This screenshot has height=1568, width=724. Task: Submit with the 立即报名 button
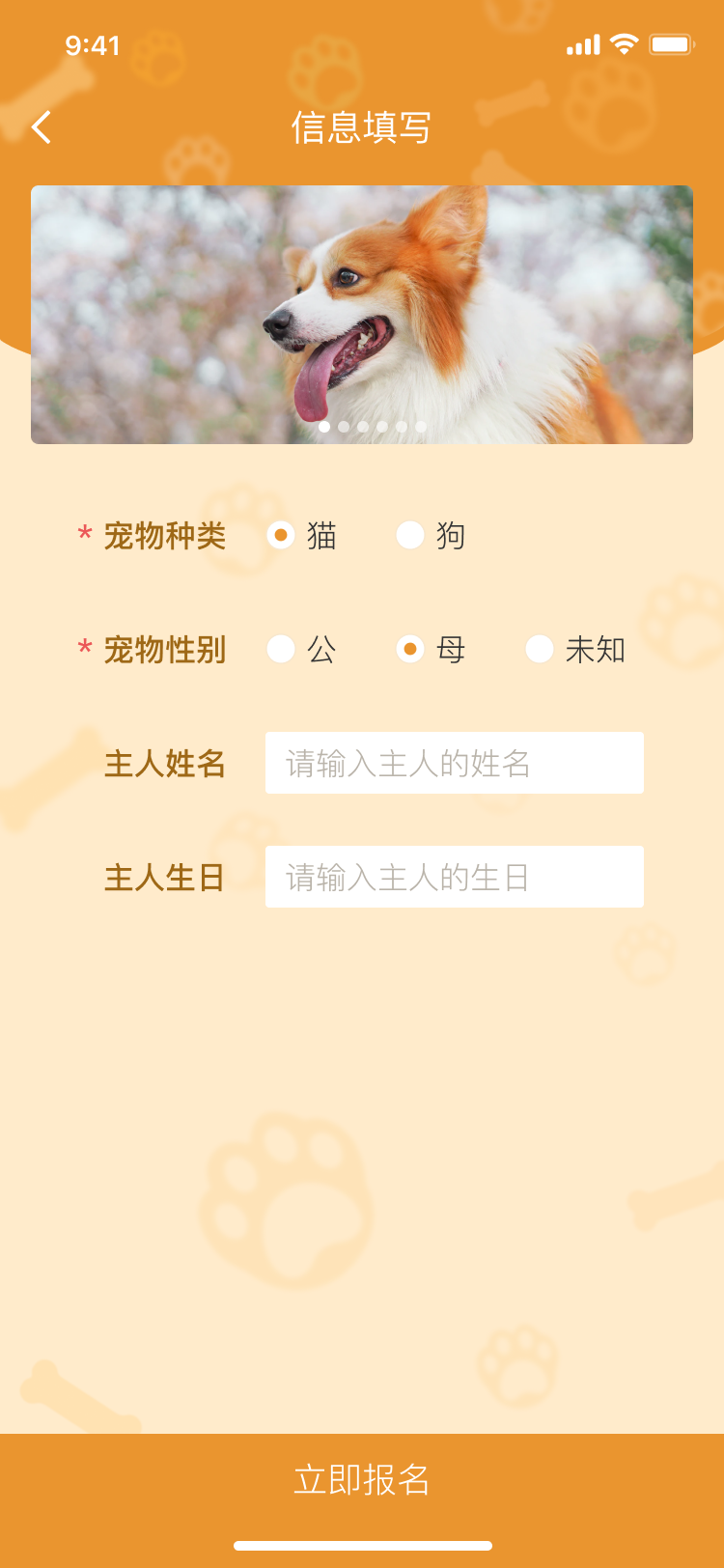pyautogui.click(x=362, y=1479)
